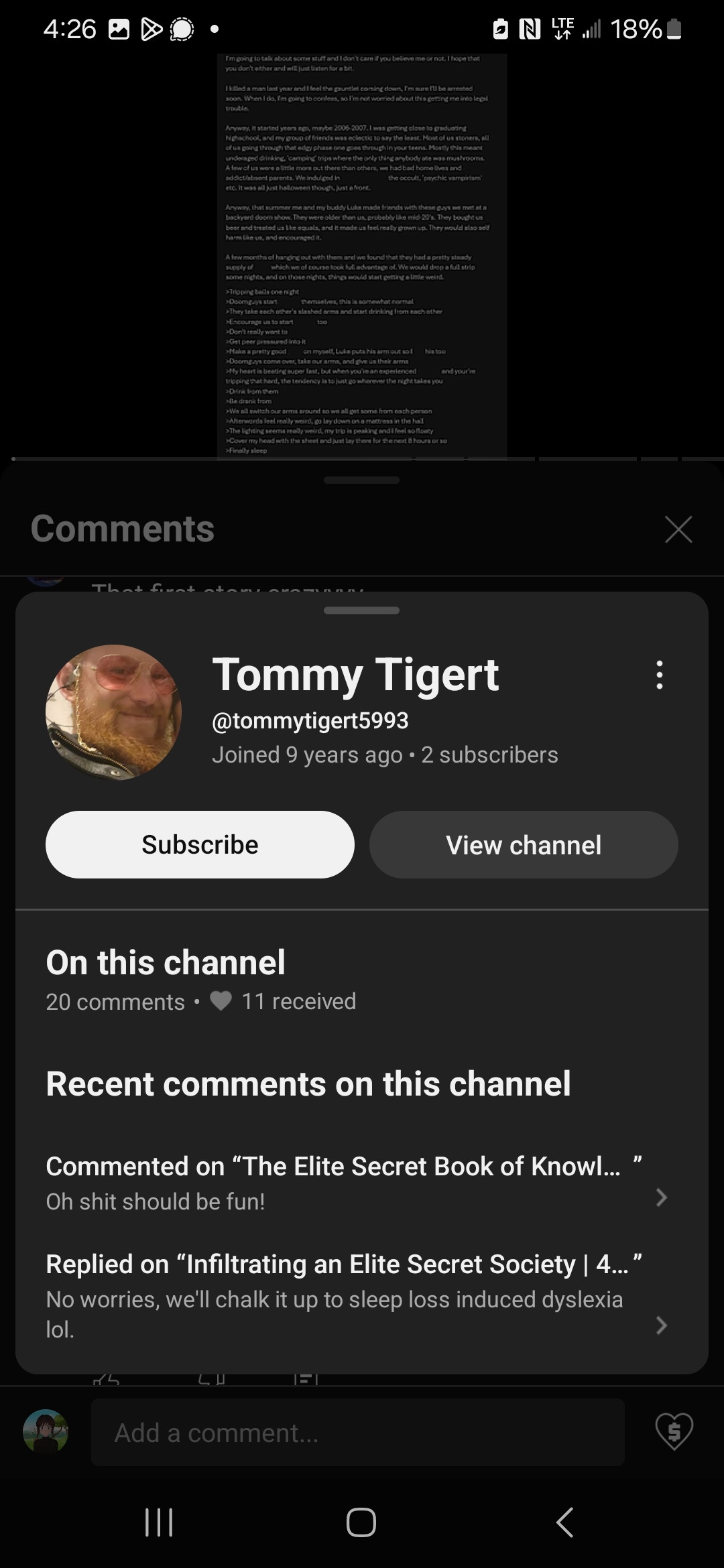Open Tommy Tigert's overflow menu
Screen dimensions: 724x1568
pos(660,675)
